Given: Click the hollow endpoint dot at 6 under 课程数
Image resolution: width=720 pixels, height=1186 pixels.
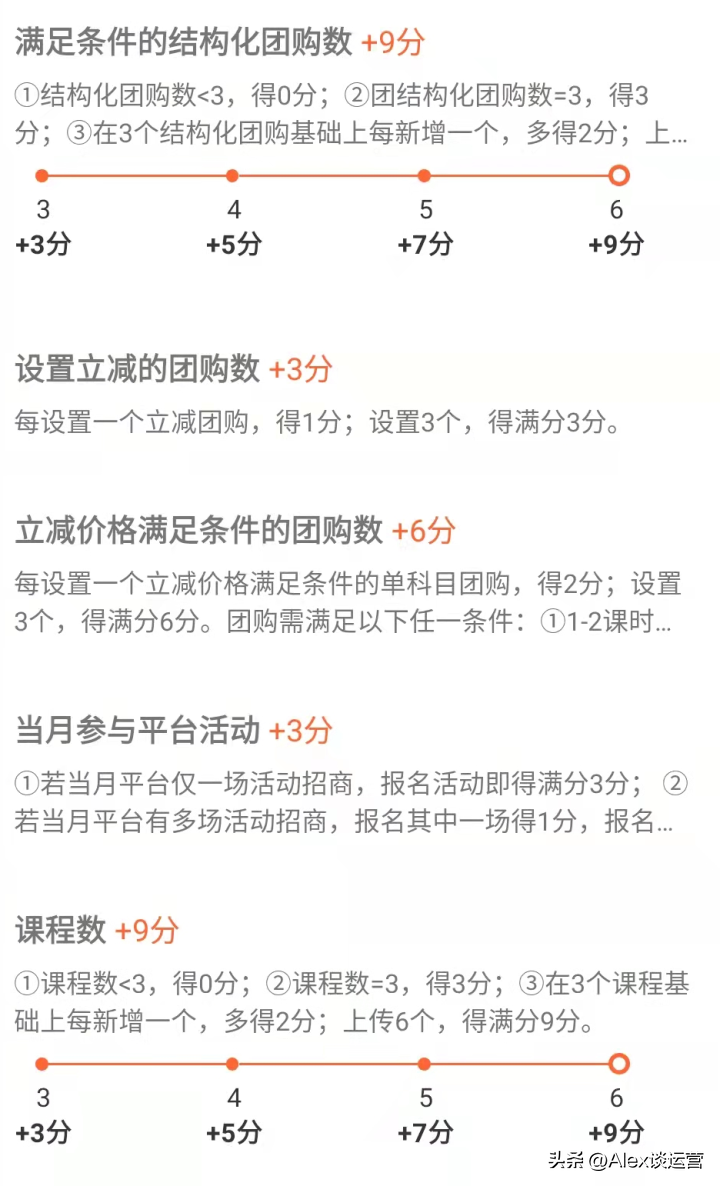Looking at the screenshot, I should 617,1063.
